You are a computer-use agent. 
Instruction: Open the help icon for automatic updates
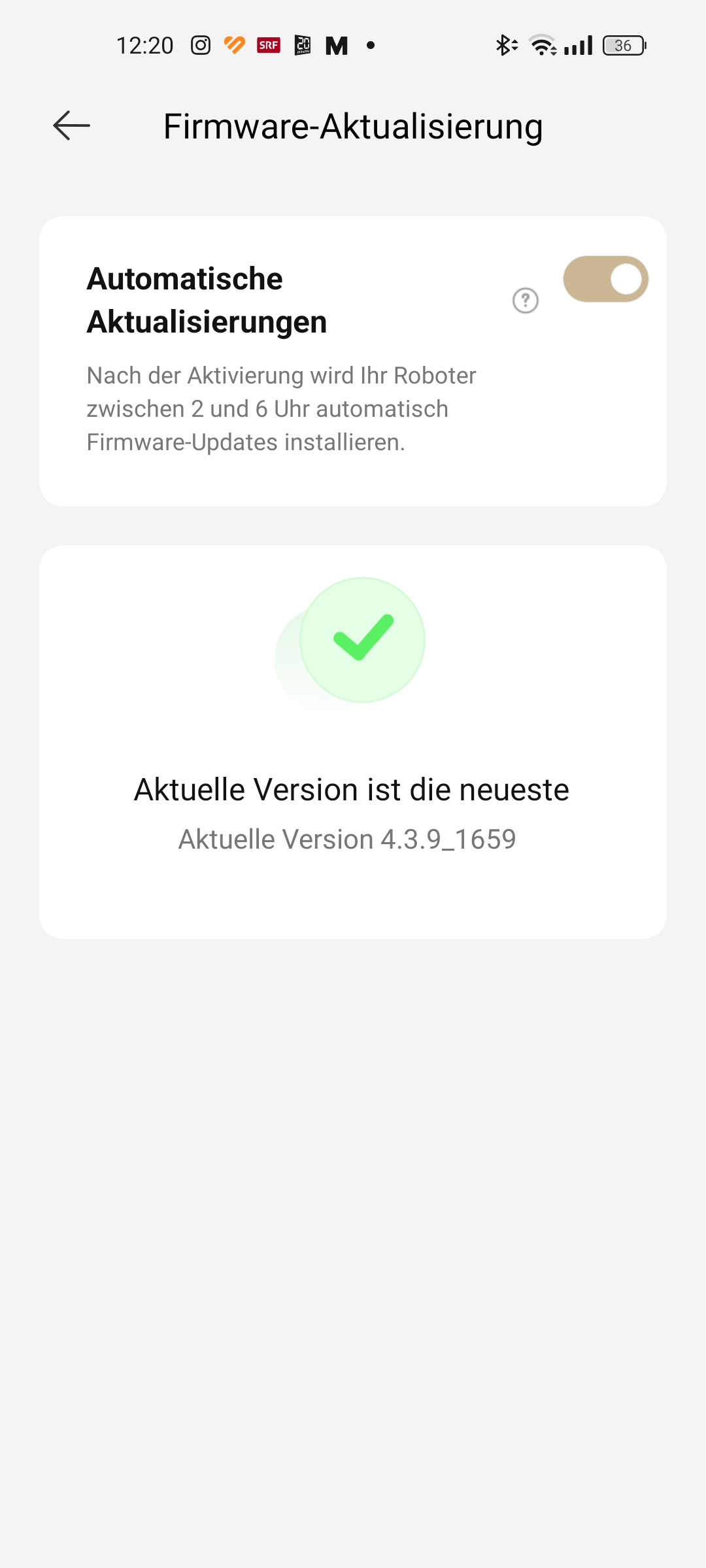tap(526, 301)
